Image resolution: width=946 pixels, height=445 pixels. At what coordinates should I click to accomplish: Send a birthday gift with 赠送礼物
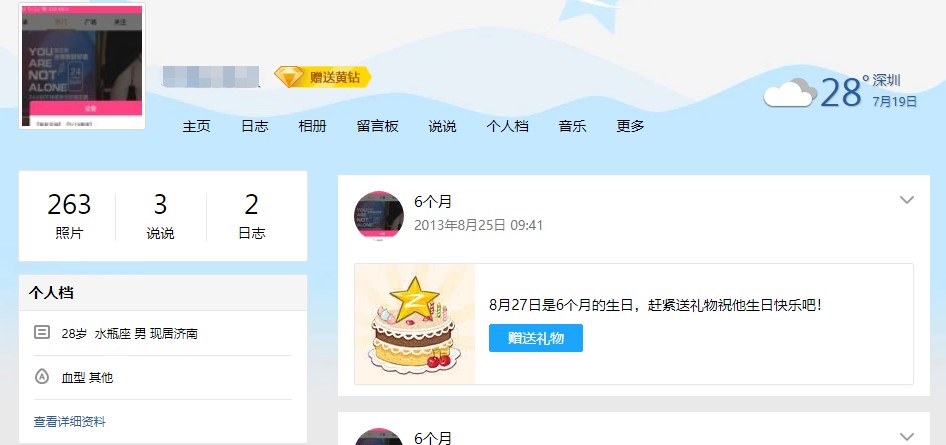535,338
